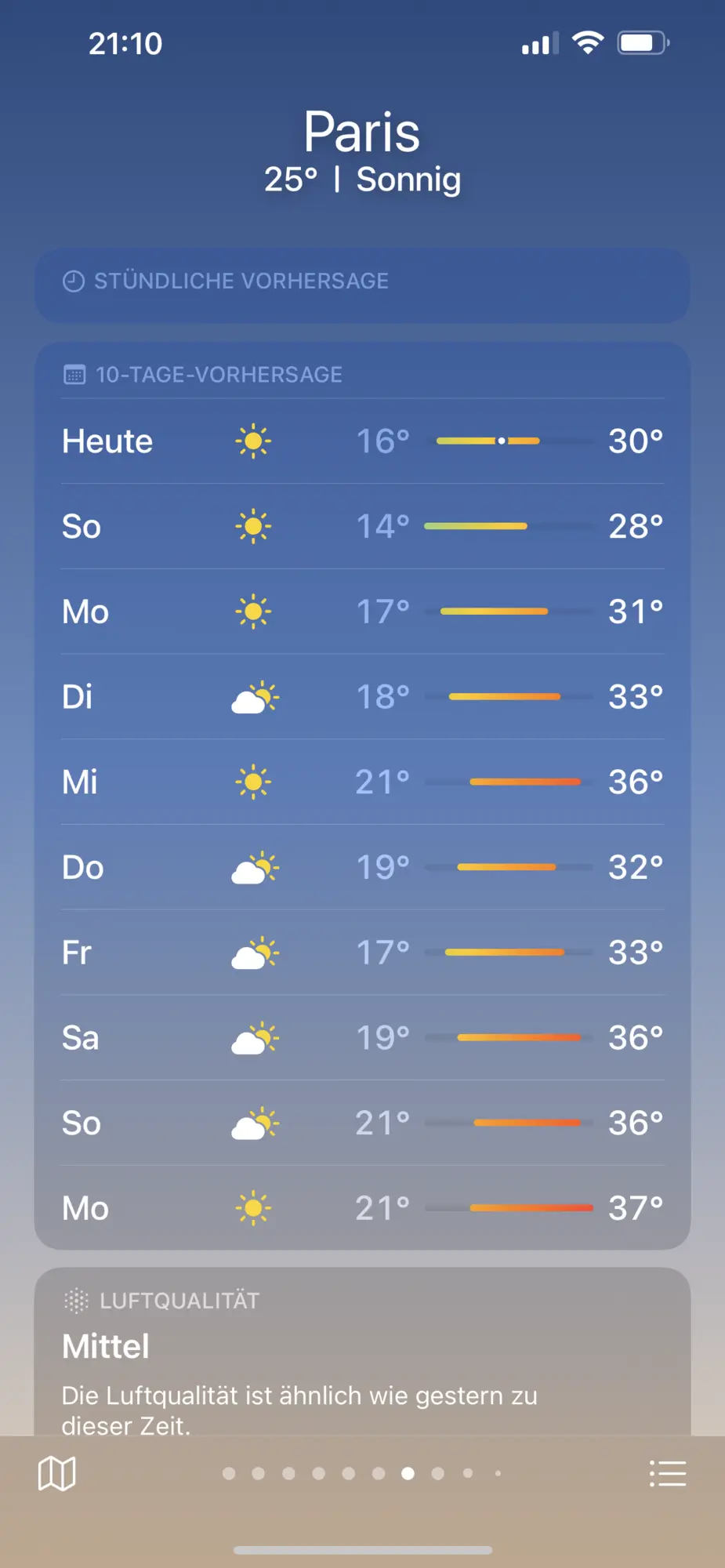Open forecast for Sa
725x1568 pixels.
point(362,1038)
